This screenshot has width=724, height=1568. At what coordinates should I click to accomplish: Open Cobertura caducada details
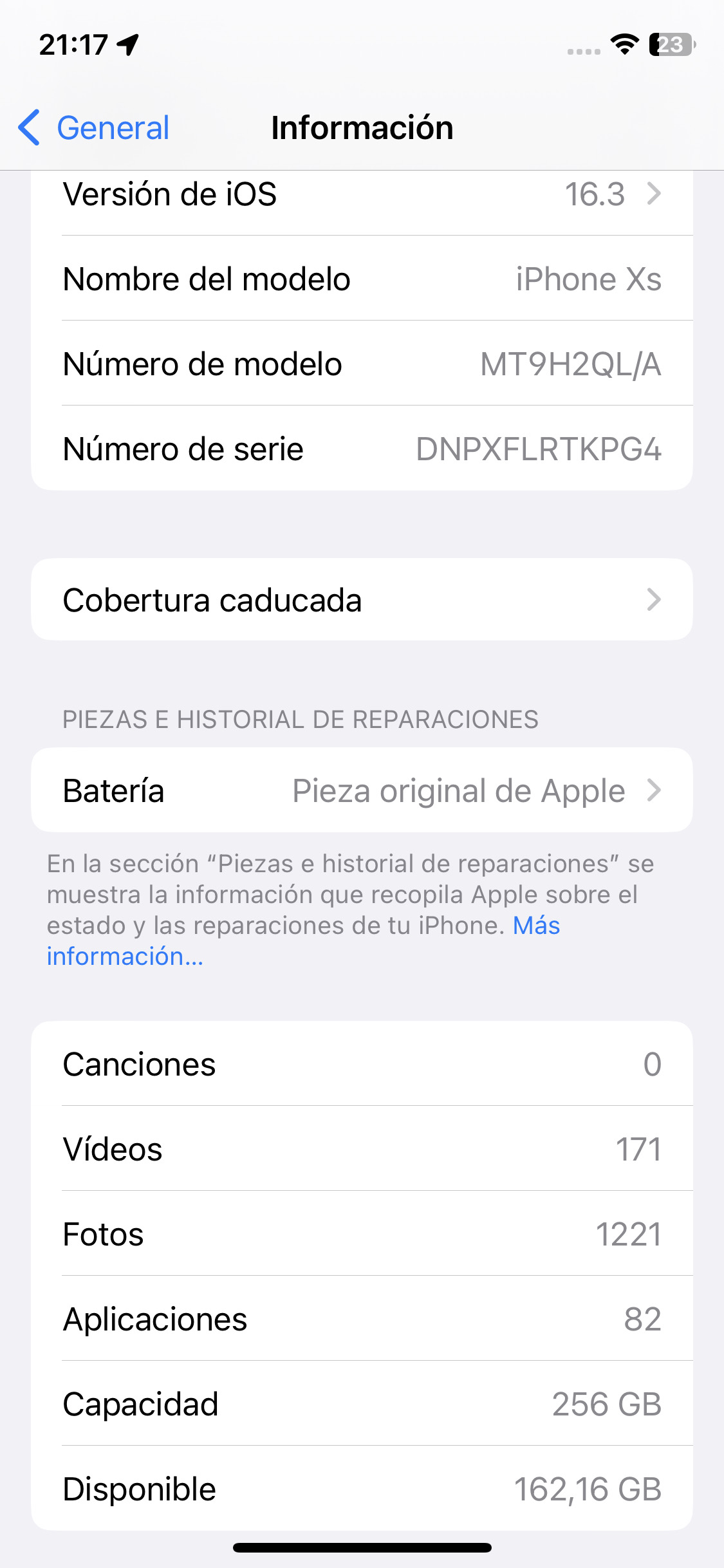362,599
